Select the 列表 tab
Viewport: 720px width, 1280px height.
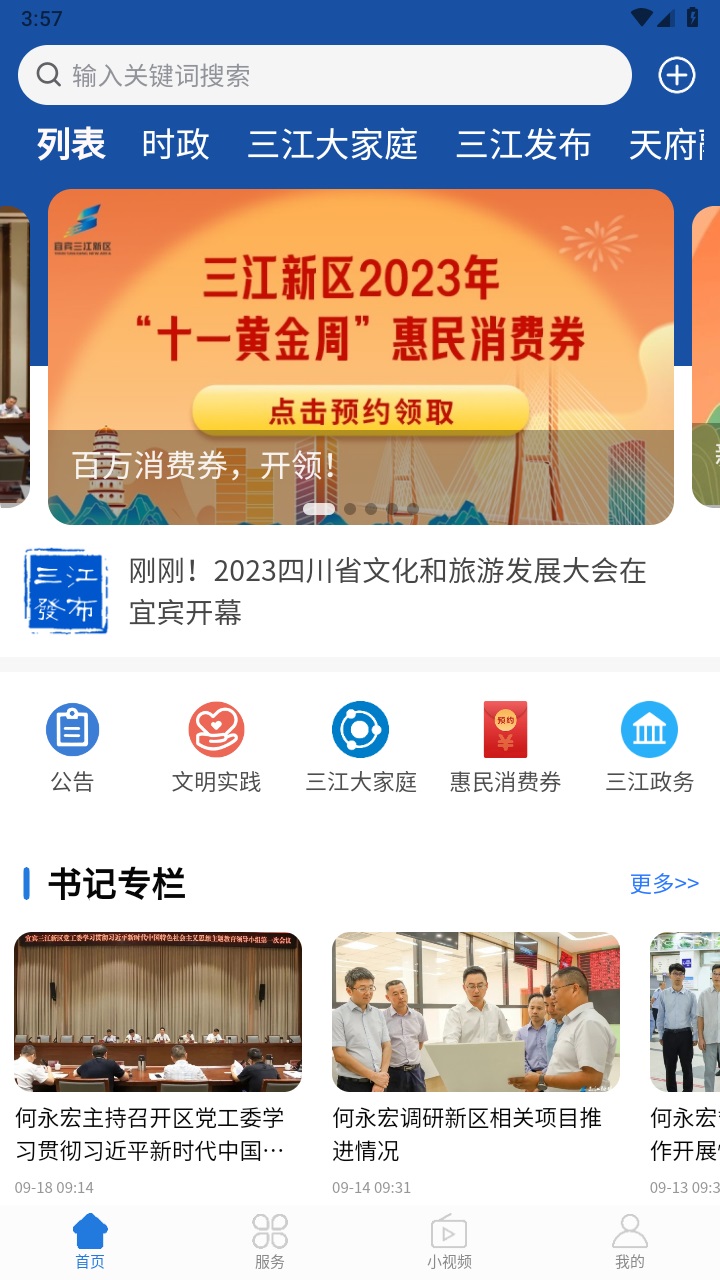click(x=71, y=145)
